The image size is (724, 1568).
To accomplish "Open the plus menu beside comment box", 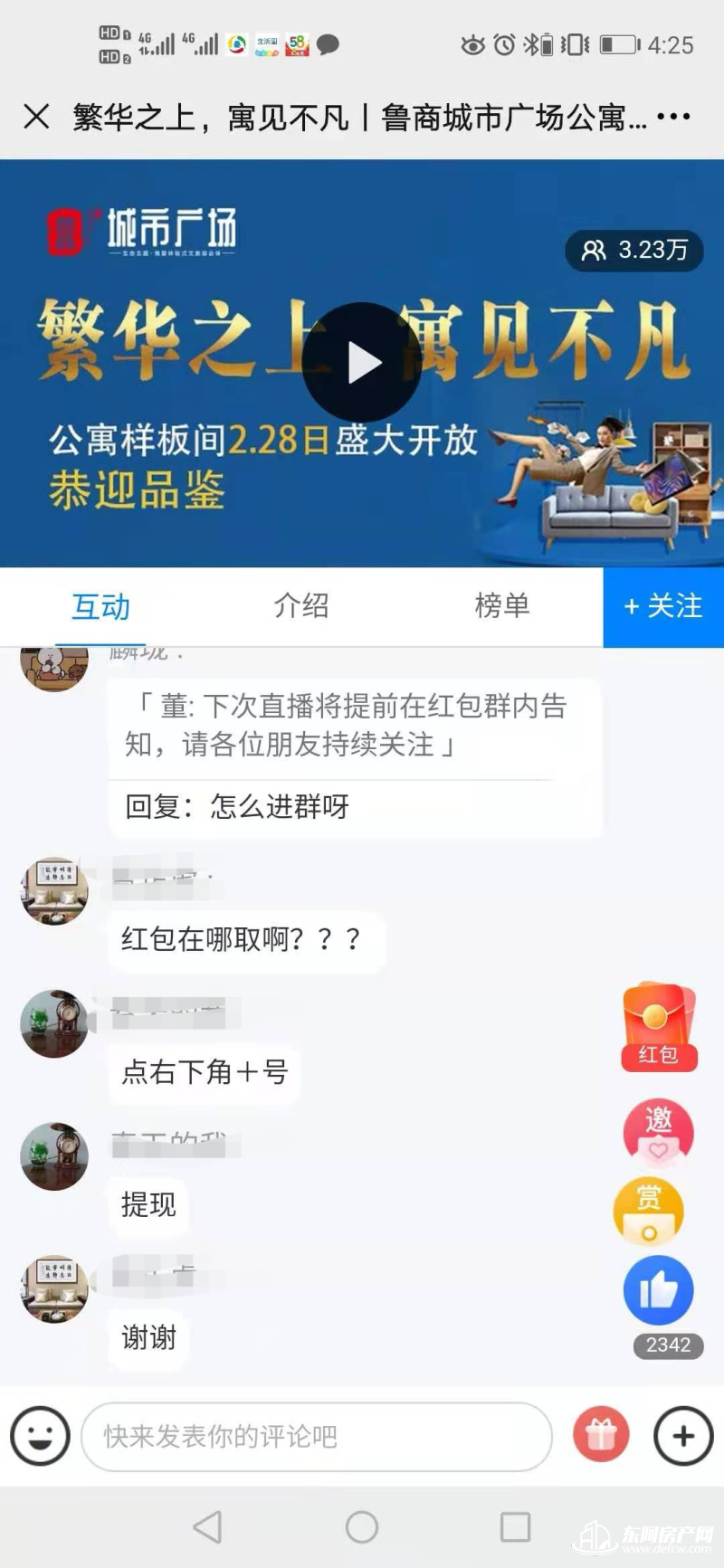I will (683, 1436).
